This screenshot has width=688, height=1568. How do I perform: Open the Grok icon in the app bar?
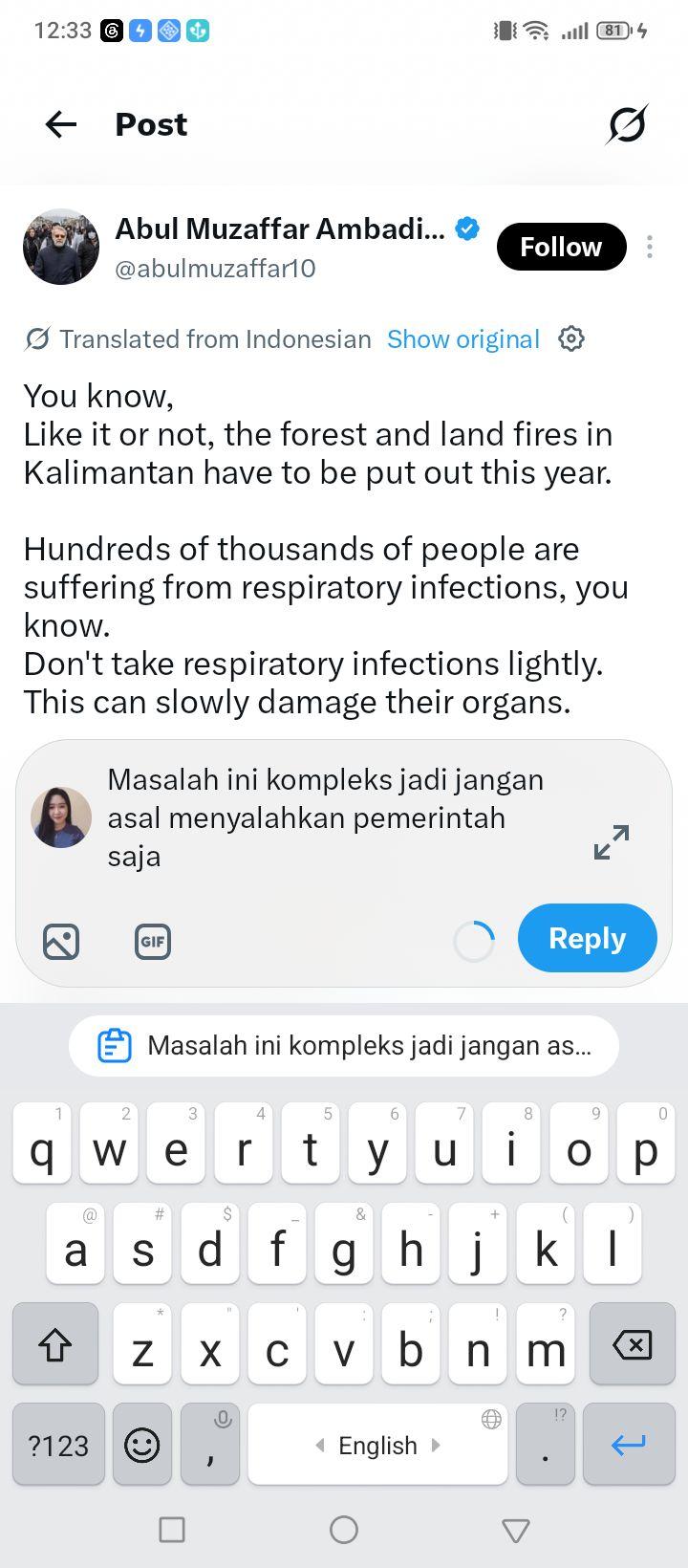[627, 124]
